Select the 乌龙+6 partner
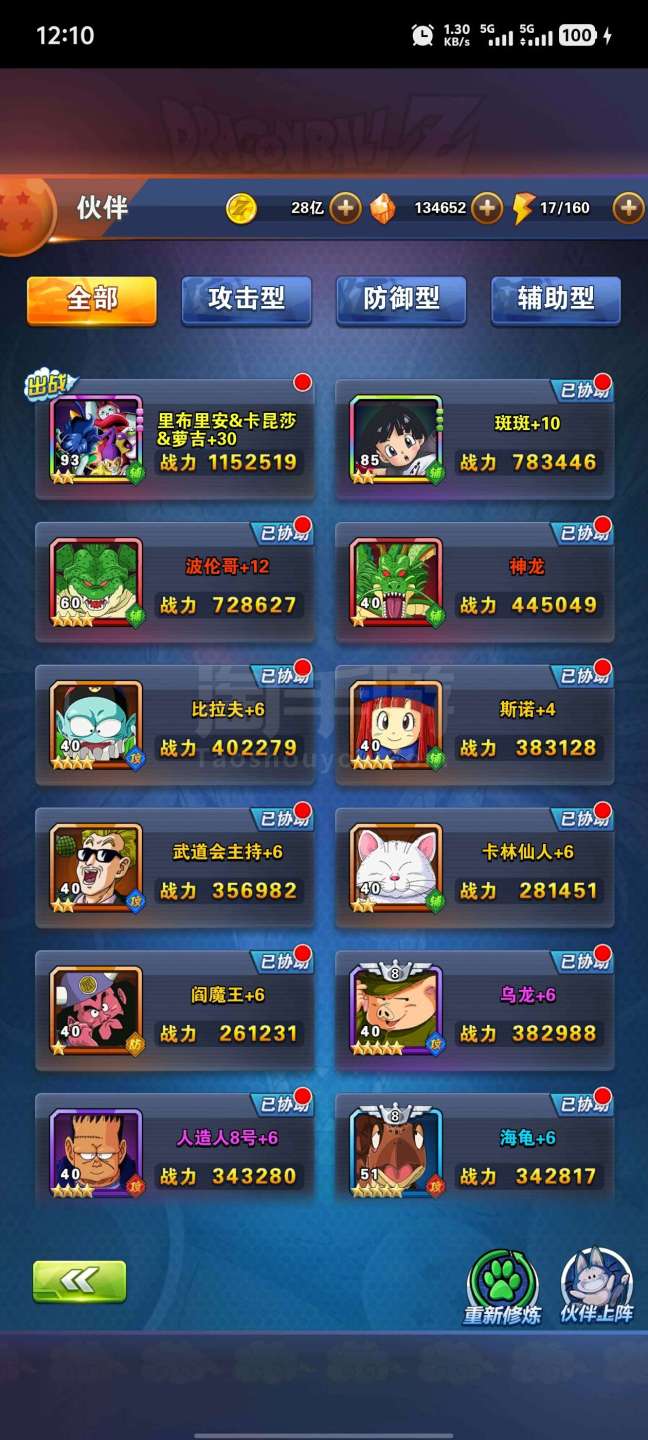This screenshot has width=648, height=1440. tap(475, 1012)
